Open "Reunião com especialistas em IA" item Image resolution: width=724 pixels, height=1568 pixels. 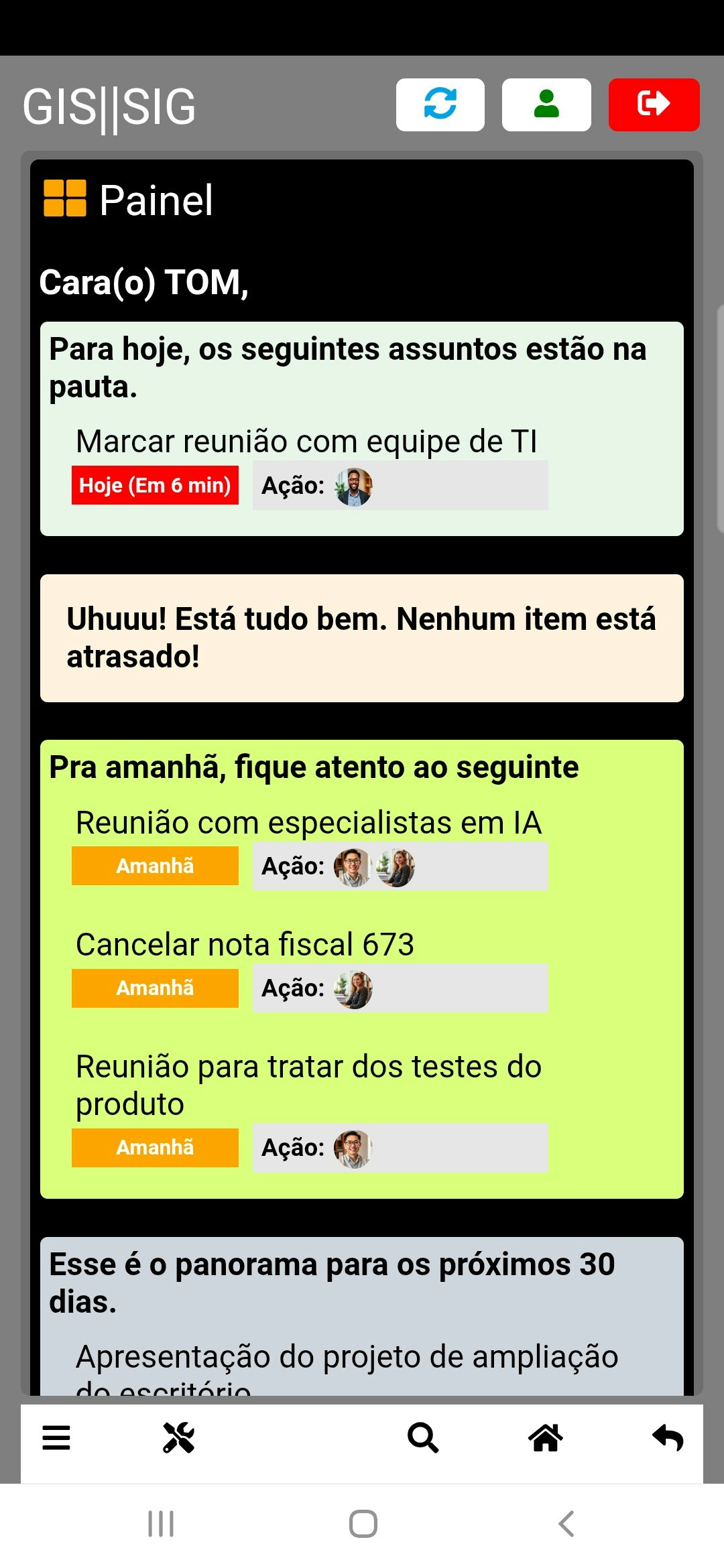point(308,823)
